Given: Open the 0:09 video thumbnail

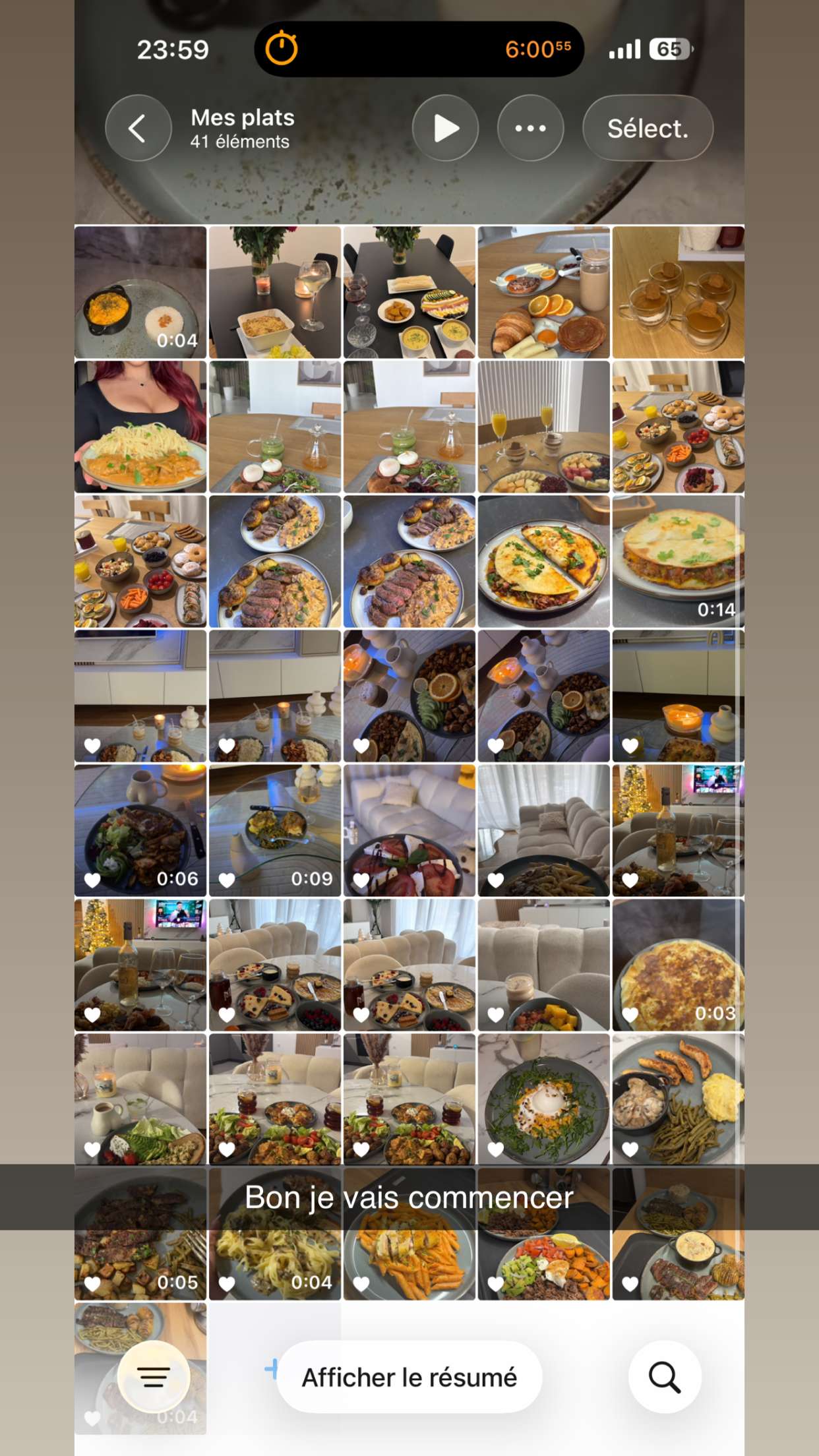Looking at the screenshot, I should [275, 830].
